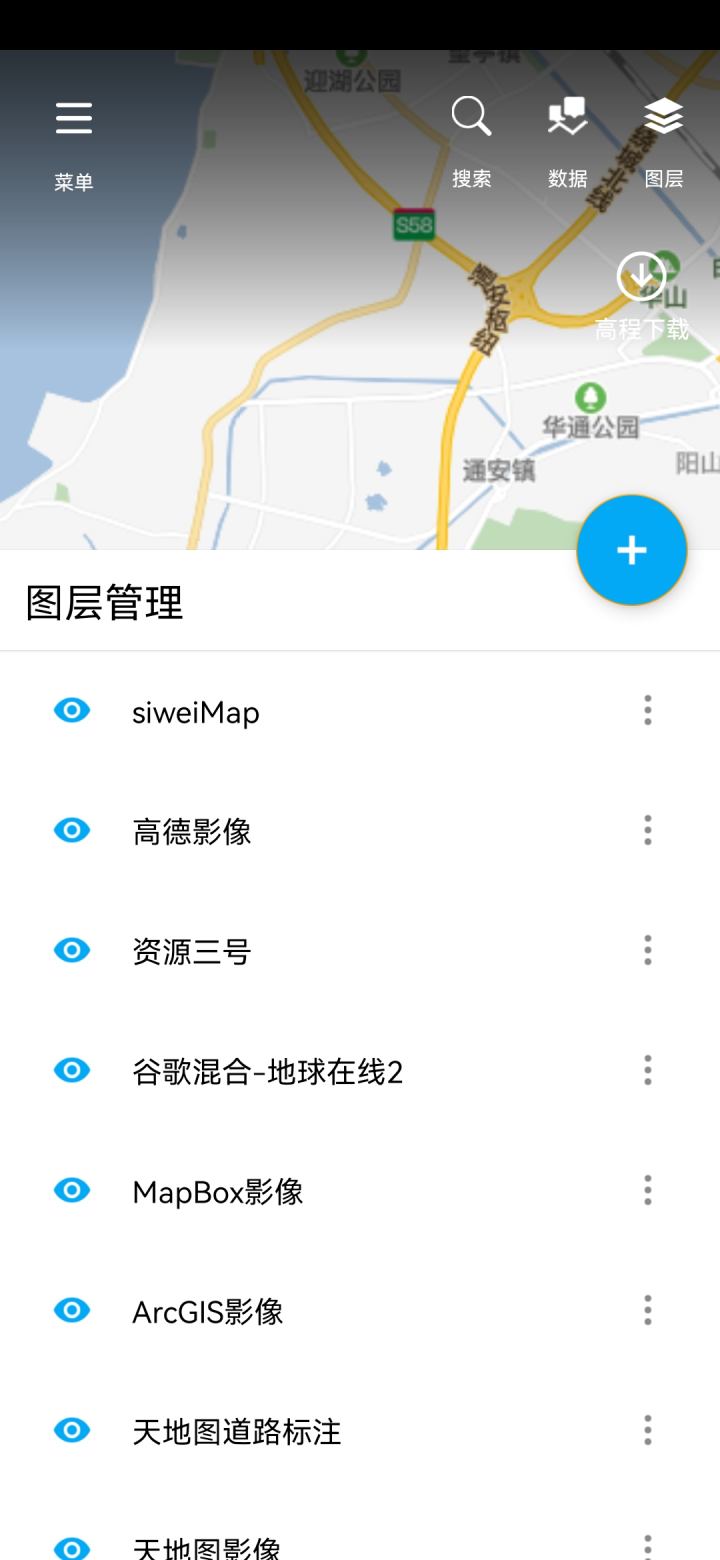Viewport: 720px width, 1560px height.
Task: Select the 搜索 menu item
Action: 472,180
